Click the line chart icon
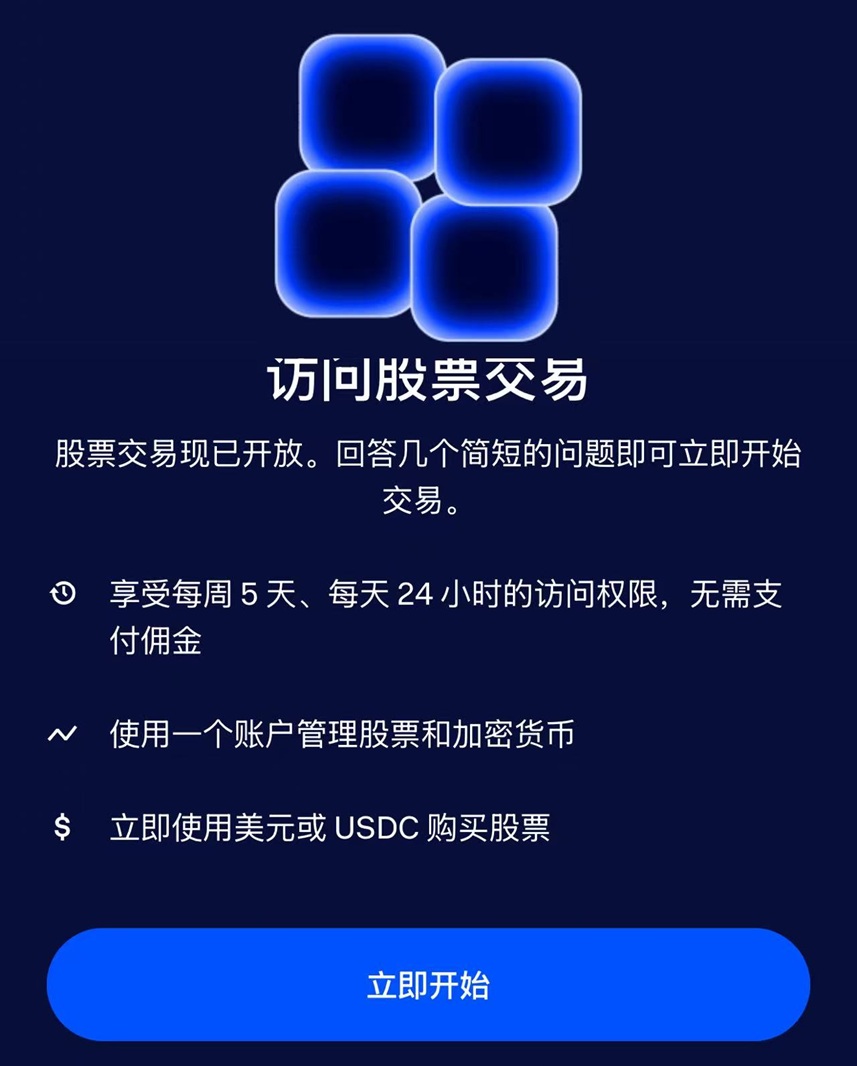Screen dimensions: 857x1066 point(63,732)
